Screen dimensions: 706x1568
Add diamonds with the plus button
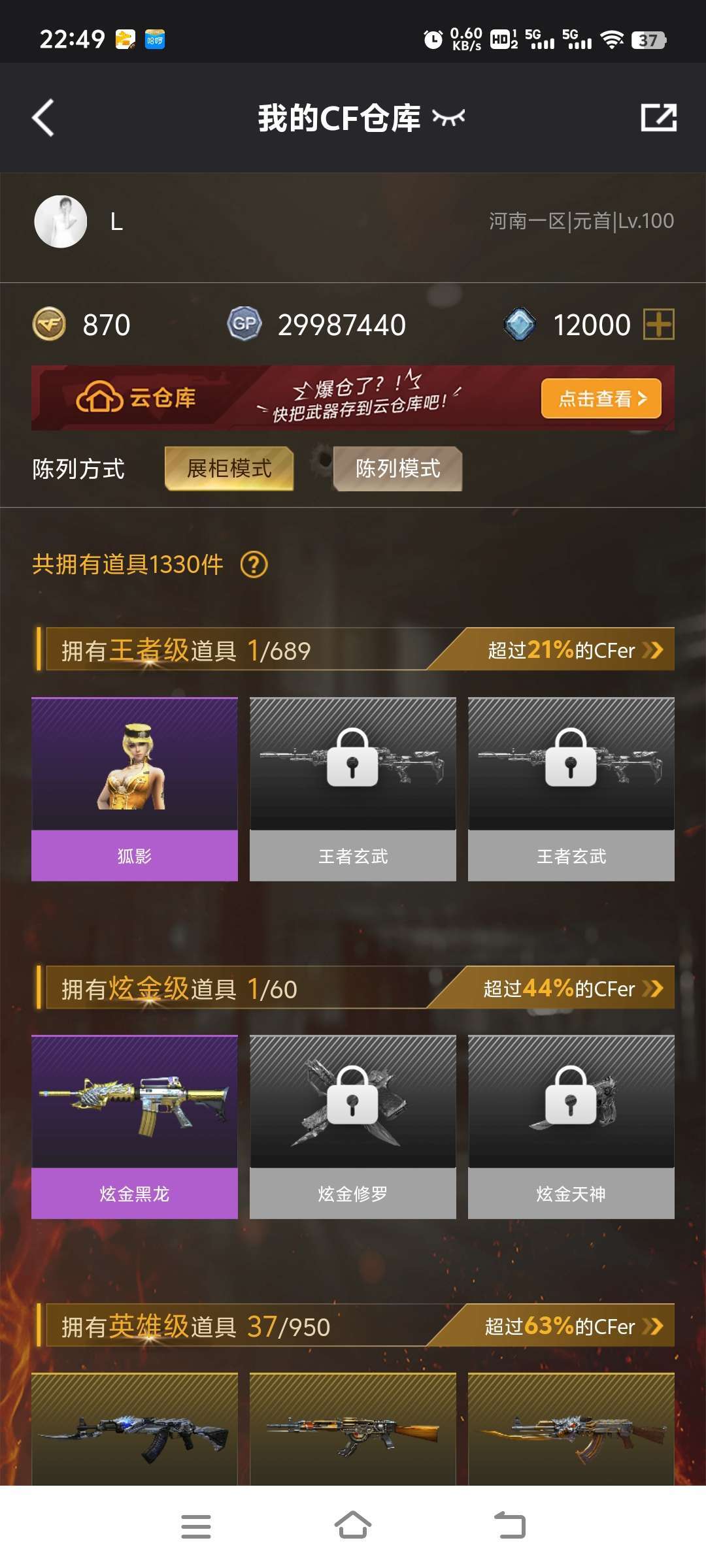pyautogui.click(x=658, y=325)
